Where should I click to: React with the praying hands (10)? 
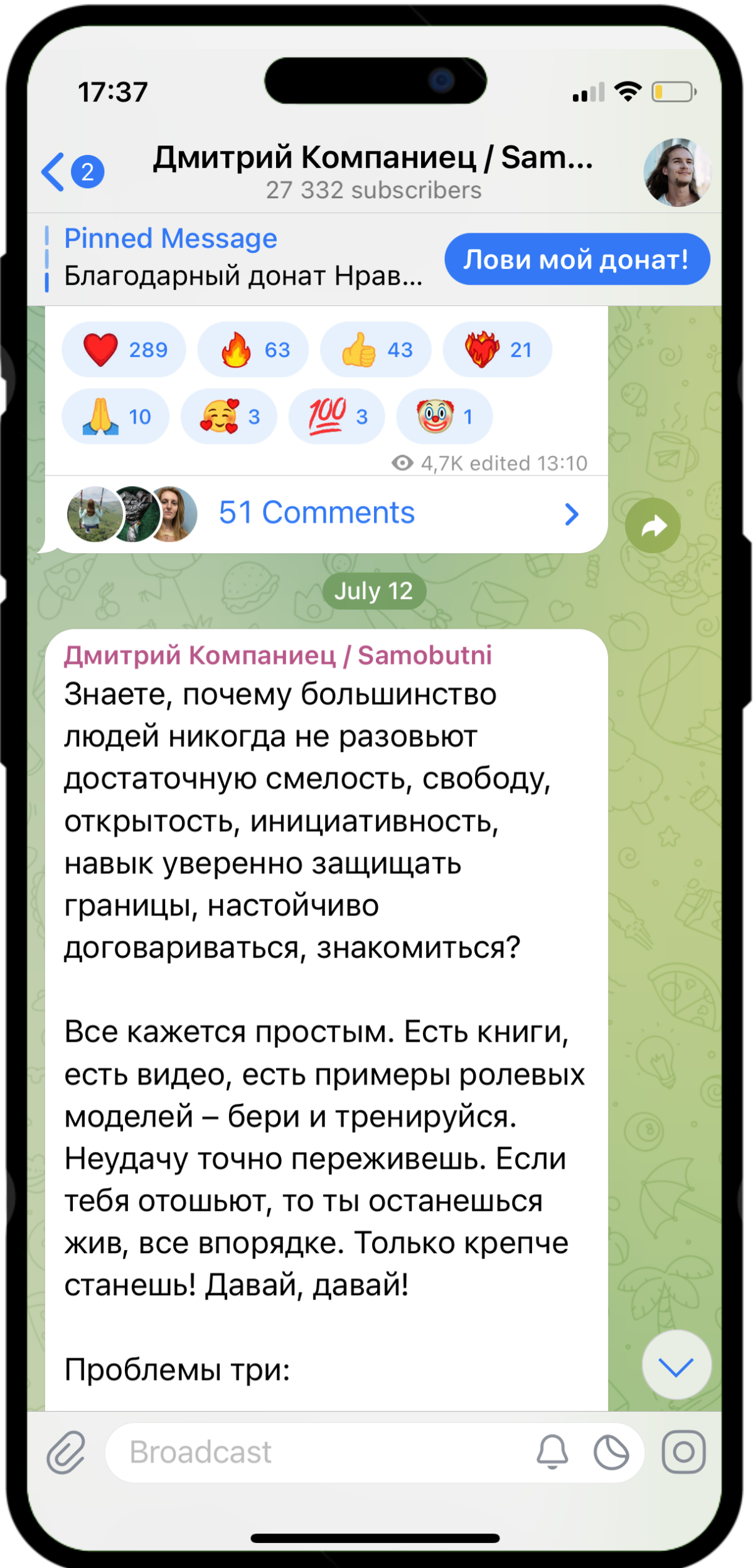tap(115, 416)
